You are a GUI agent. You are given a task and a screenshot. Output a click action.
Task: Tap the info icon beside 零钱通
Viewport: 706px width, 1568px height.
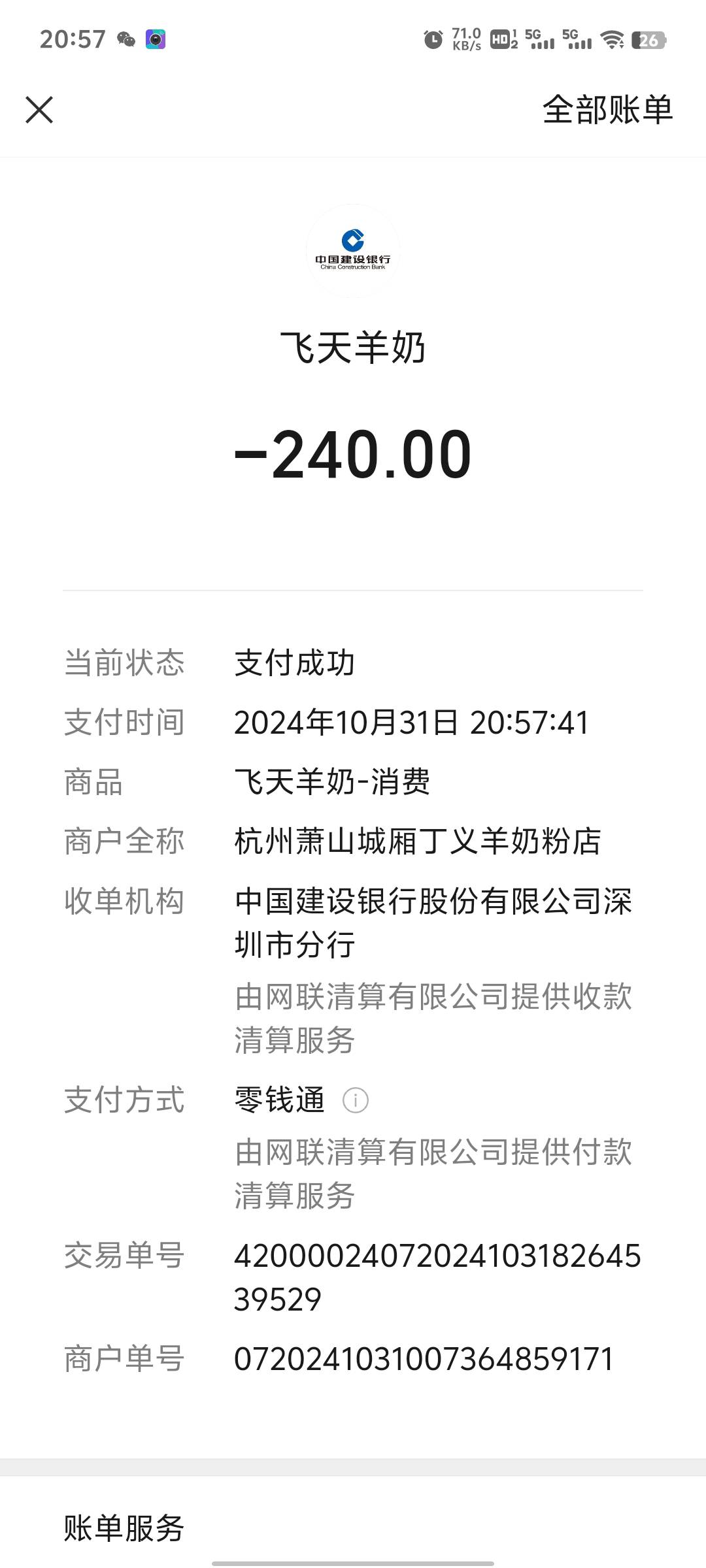[x=356, y=1101]
